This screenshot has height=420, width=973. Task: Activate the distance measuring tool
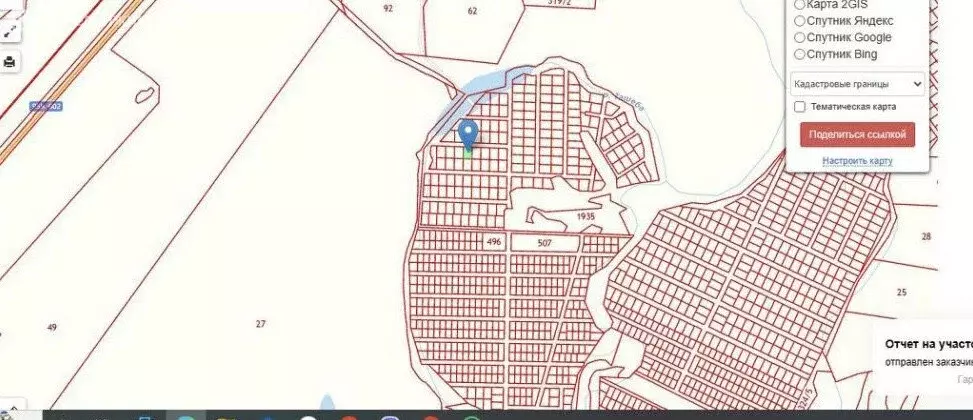pos(9,32)
